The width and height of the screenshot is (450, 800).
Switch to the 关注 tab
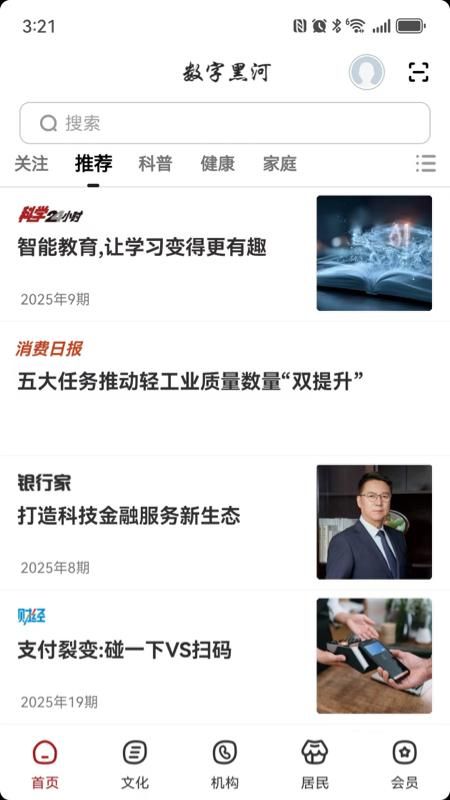31,164
